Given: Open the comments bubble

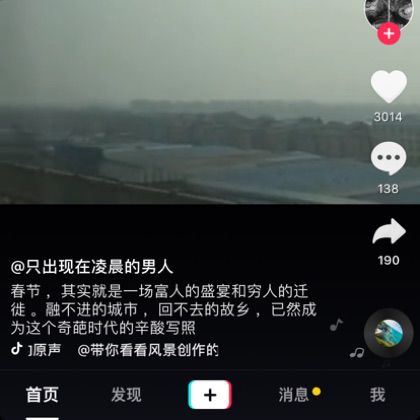Looking at the screenshot, I should (x=389, y=159).
